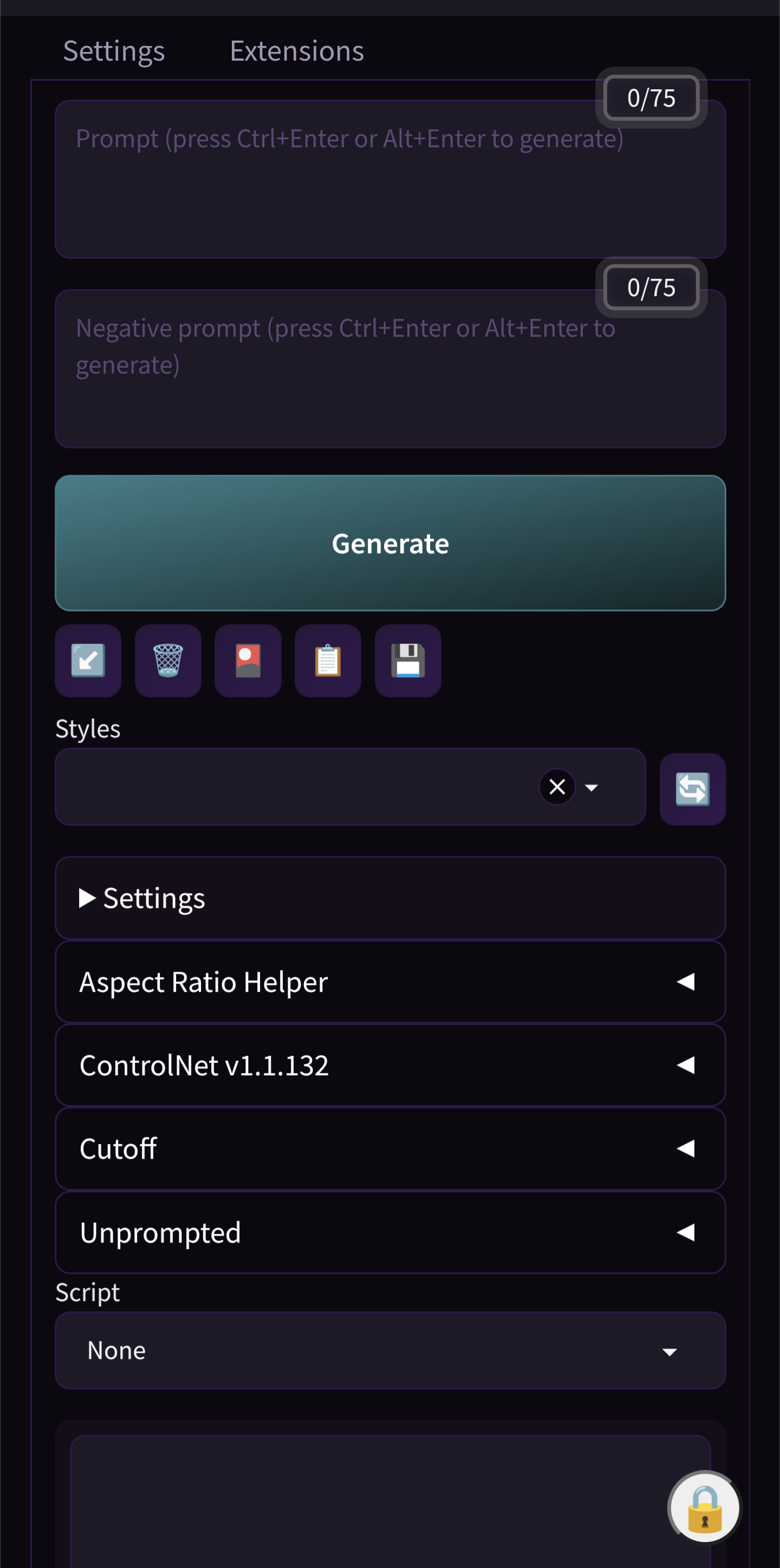
Task: Switch to the Settings tab
Action: pyautogui.click(x=114, y=50)
